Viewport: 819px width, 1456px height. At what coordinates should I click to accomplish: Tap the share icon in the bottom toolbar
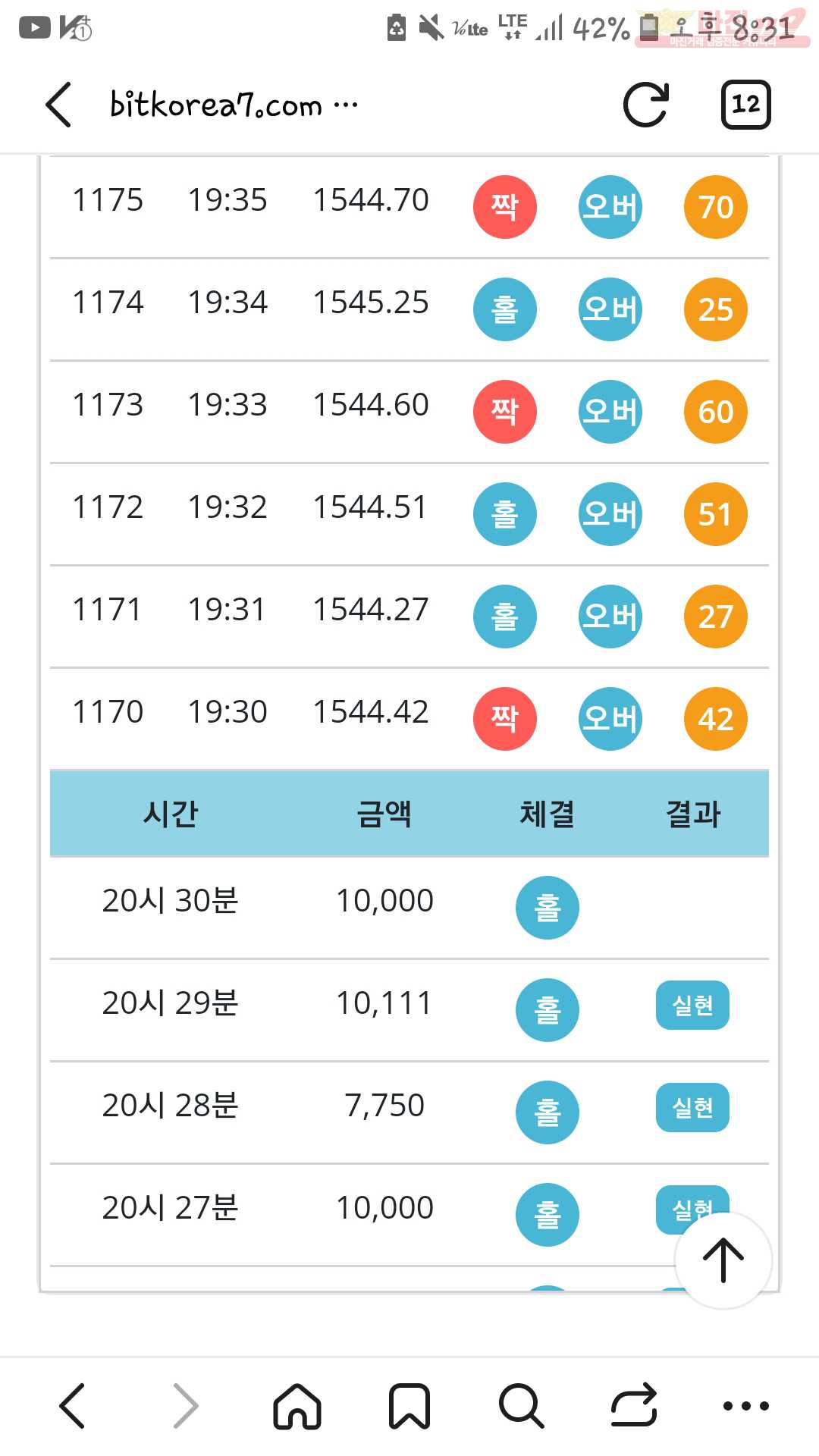634,1405
